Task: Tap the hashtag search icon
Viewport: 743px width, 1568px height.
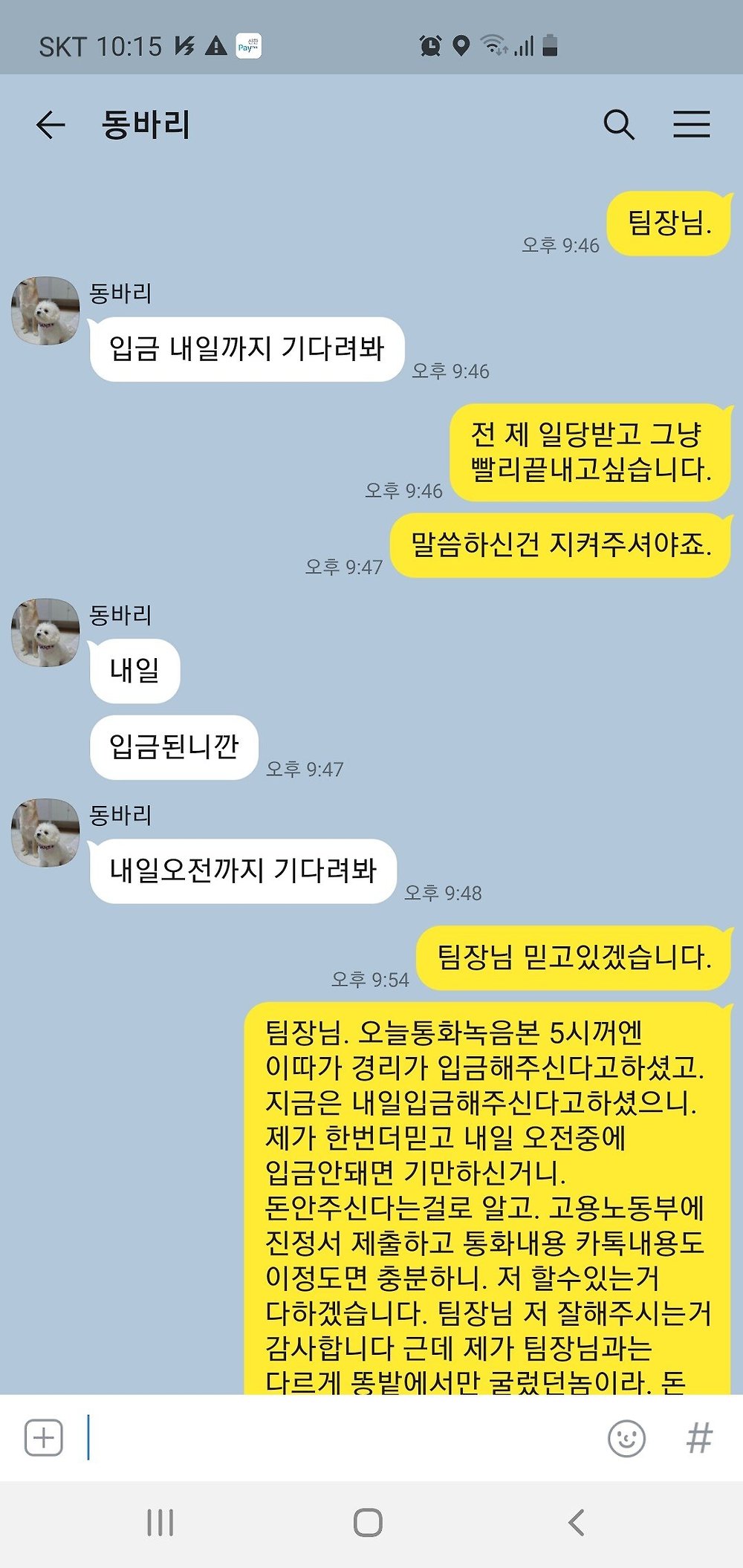Action: [699, 1438]
